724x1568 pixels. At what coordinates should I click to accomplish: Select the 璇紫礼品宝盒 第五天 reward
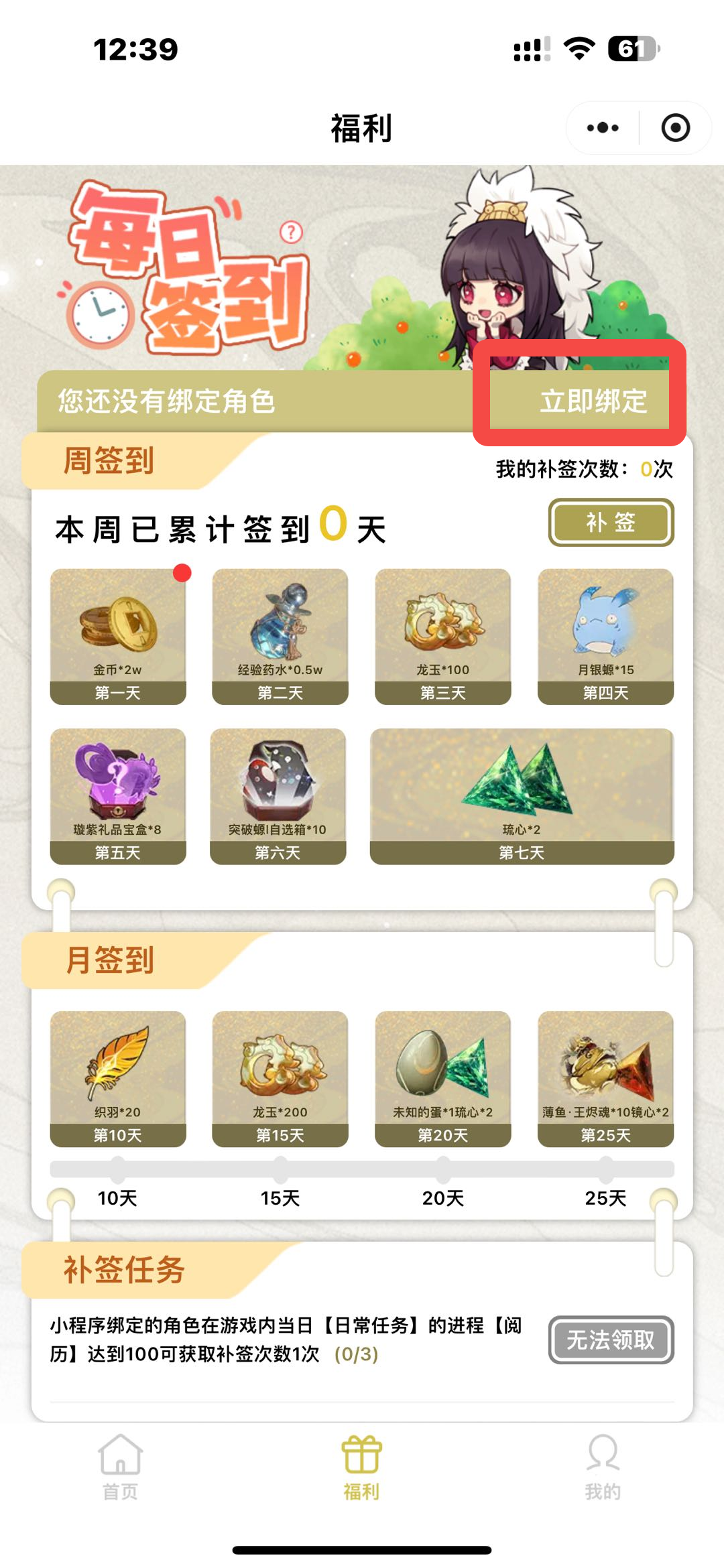[118, 794]
